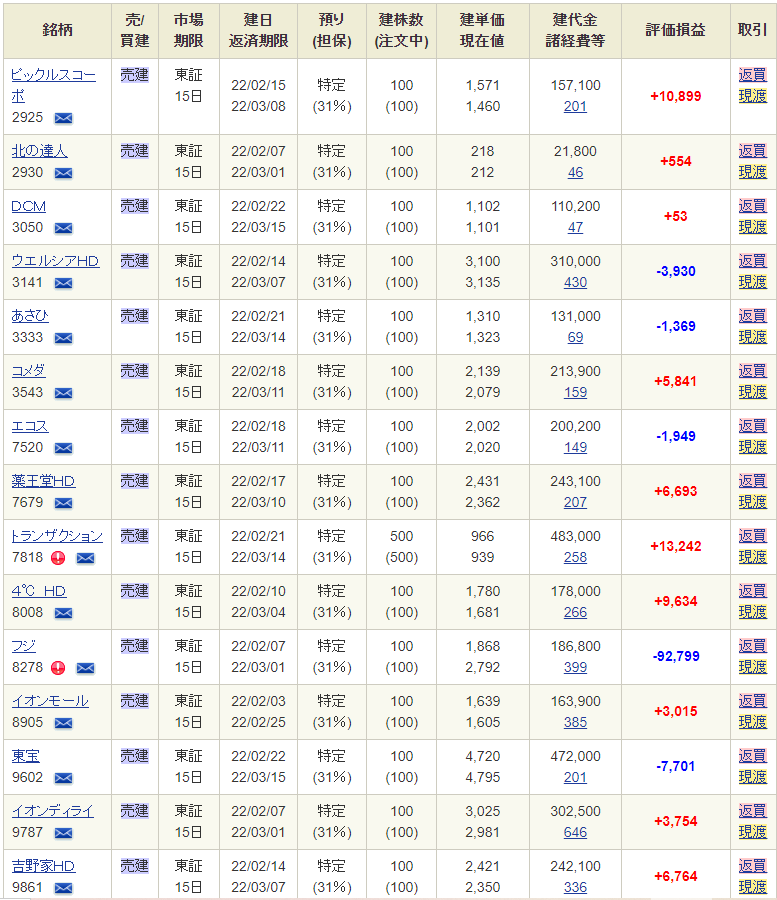Tap 現渡 in the DCM row

click(x=752, y=227)
